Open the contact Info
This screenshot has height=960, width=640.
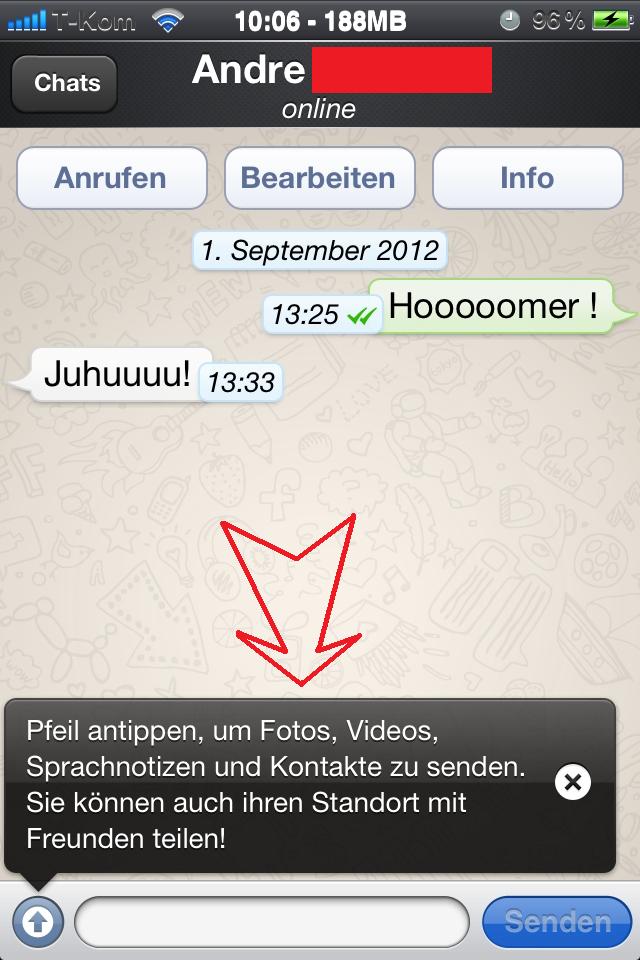(527, 178)
